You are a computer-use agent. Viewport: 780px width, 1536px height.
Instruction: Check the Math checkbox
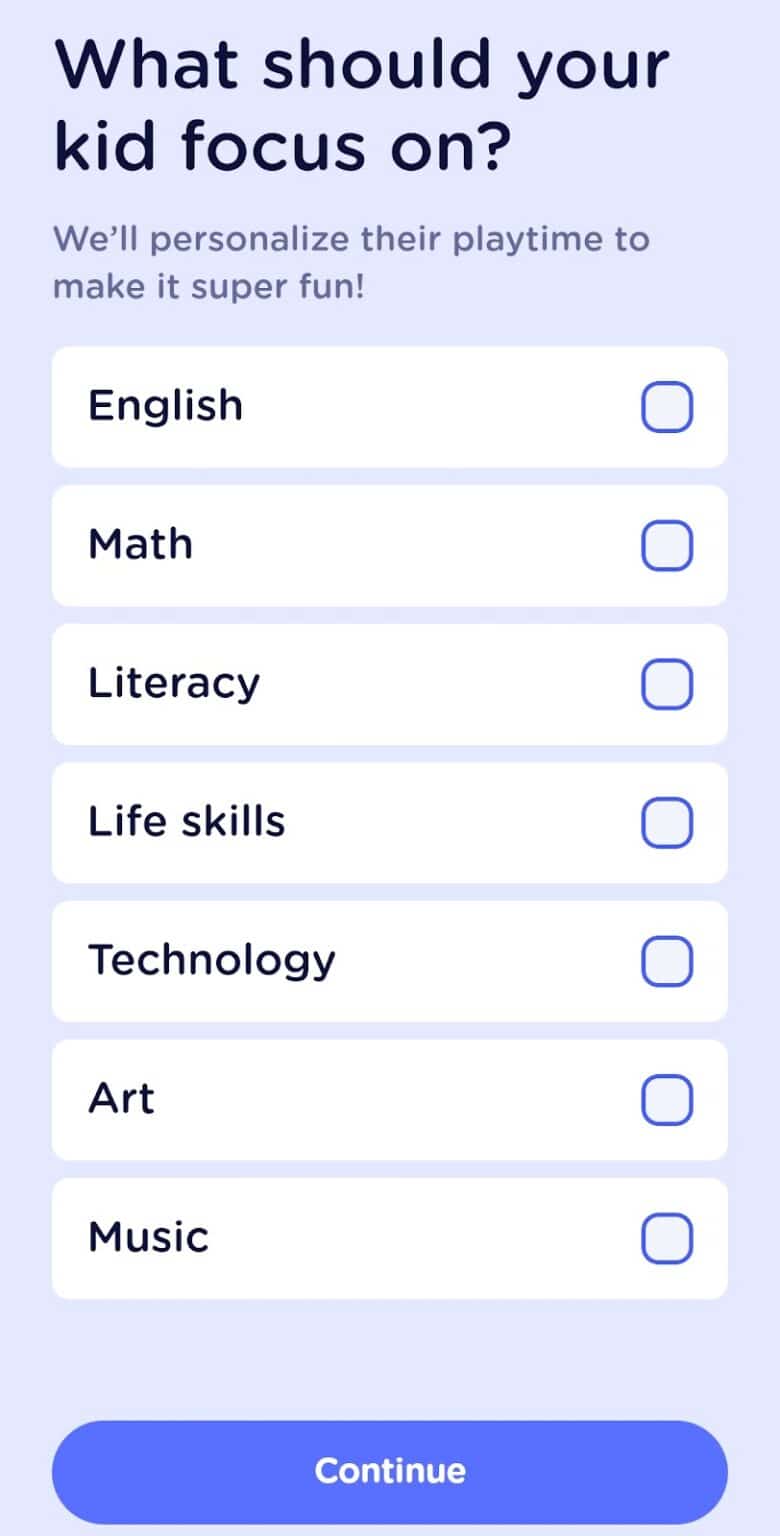click(666, 545)
